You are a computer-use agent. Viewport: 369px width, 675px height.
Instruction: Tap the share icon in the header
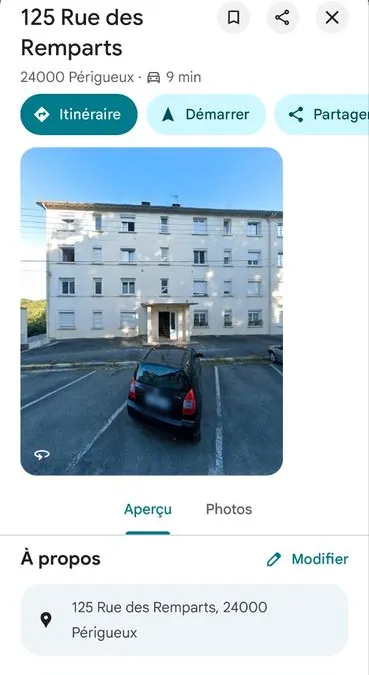coord(282,18)
